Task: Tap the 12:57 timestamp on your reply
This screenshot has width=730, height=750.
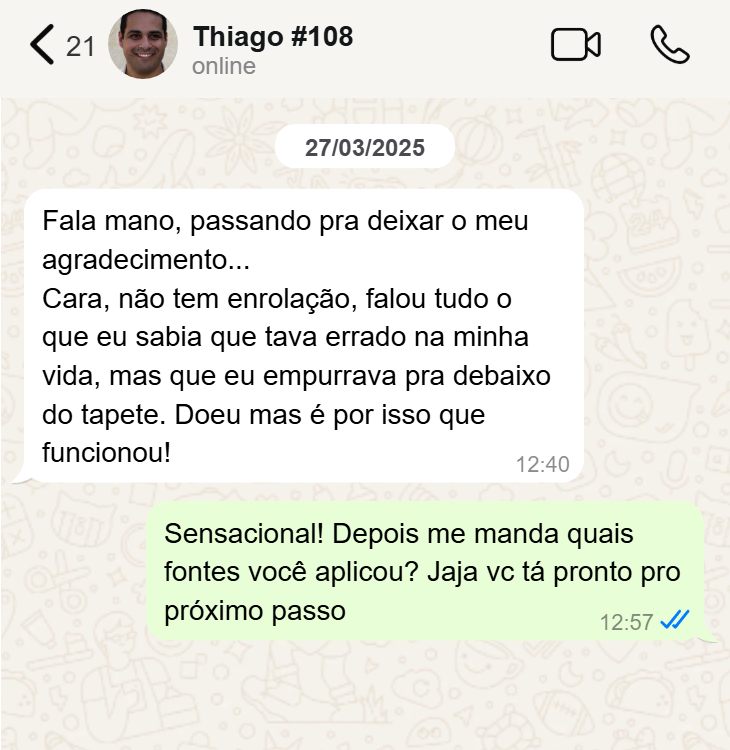Action: pos(625,621)
